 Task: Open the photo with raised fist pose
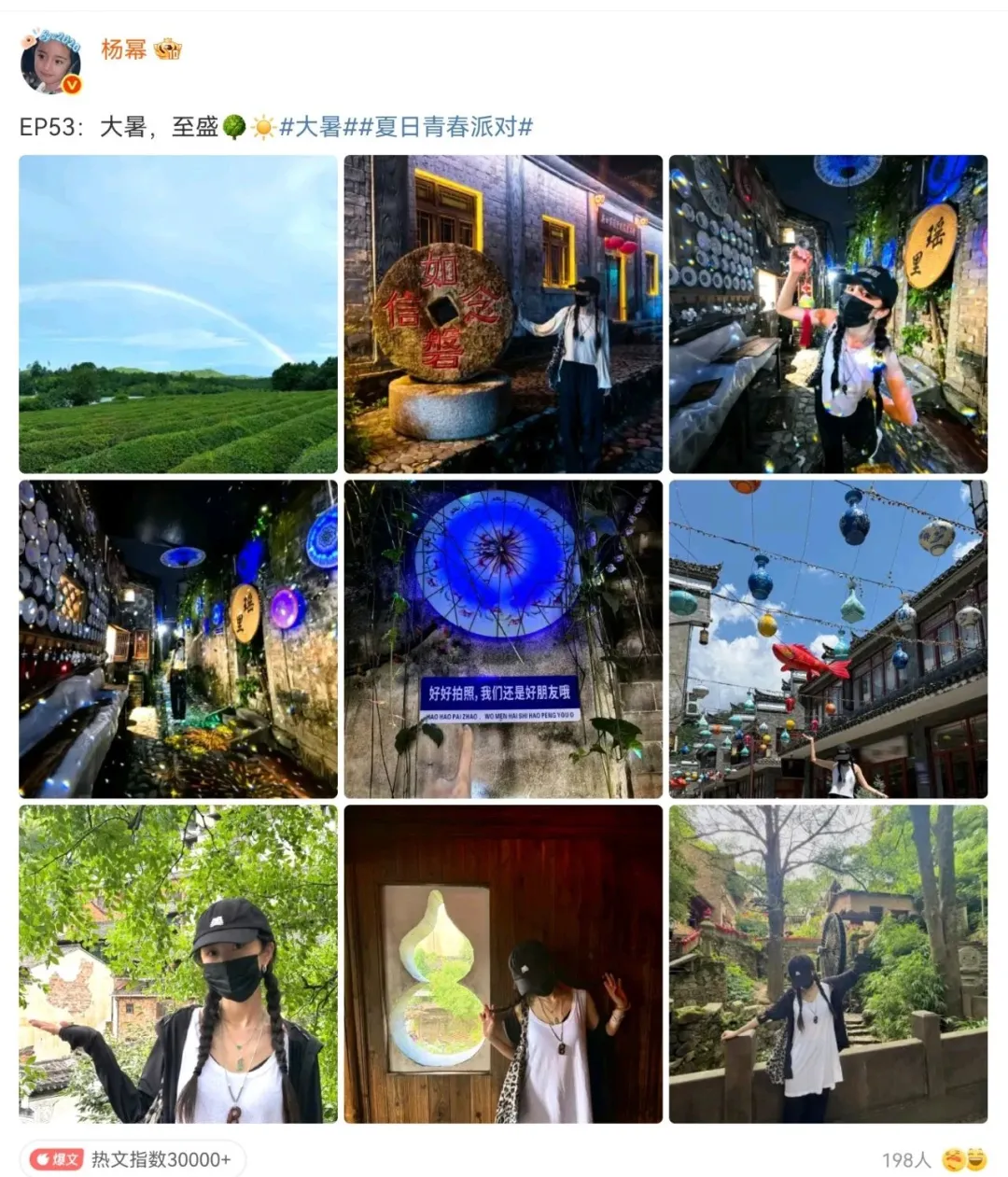pos(828,315)
